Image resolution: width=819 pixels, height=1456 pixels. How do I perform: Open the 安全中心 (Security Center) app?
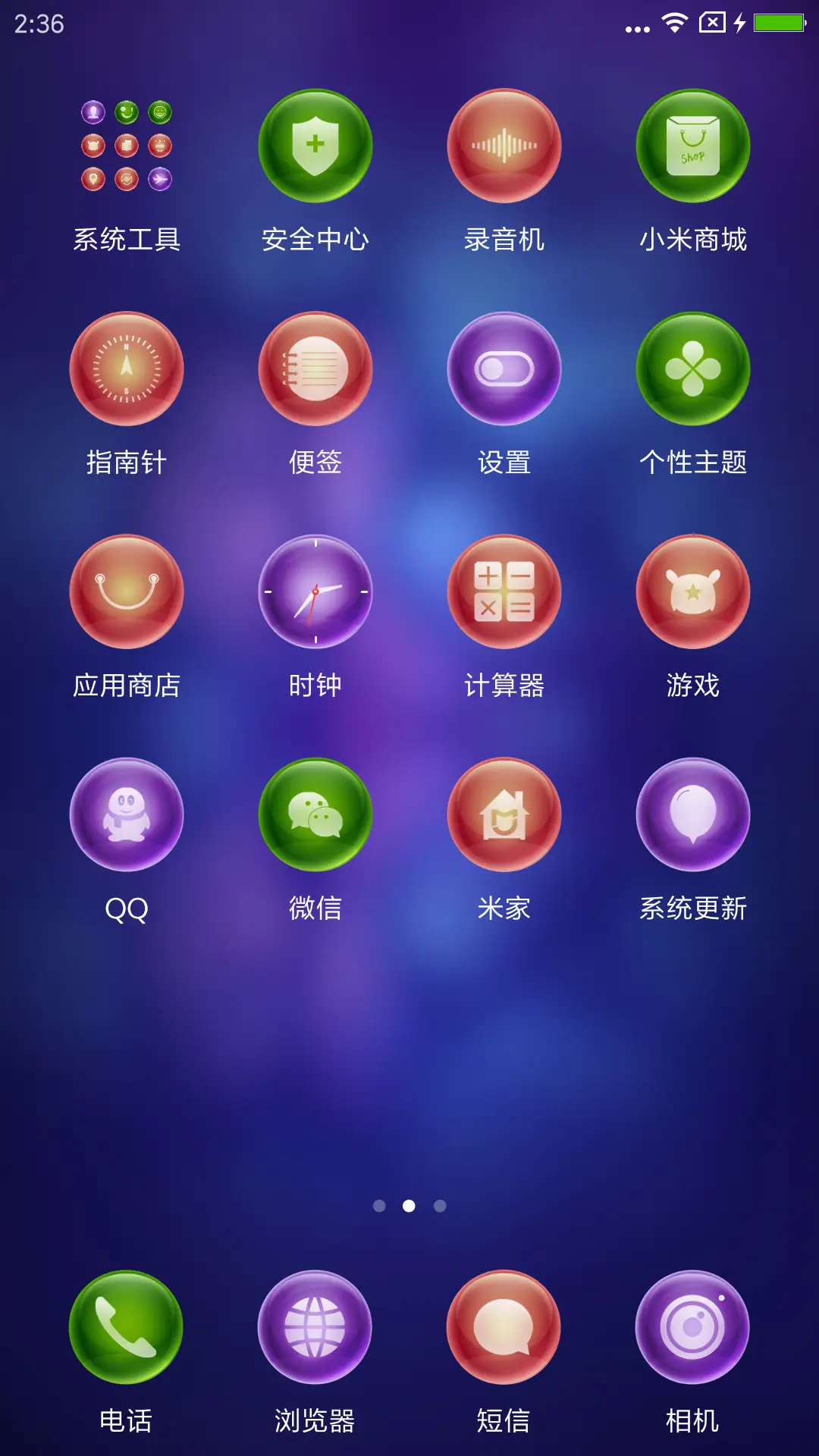(x=315, y=147)
